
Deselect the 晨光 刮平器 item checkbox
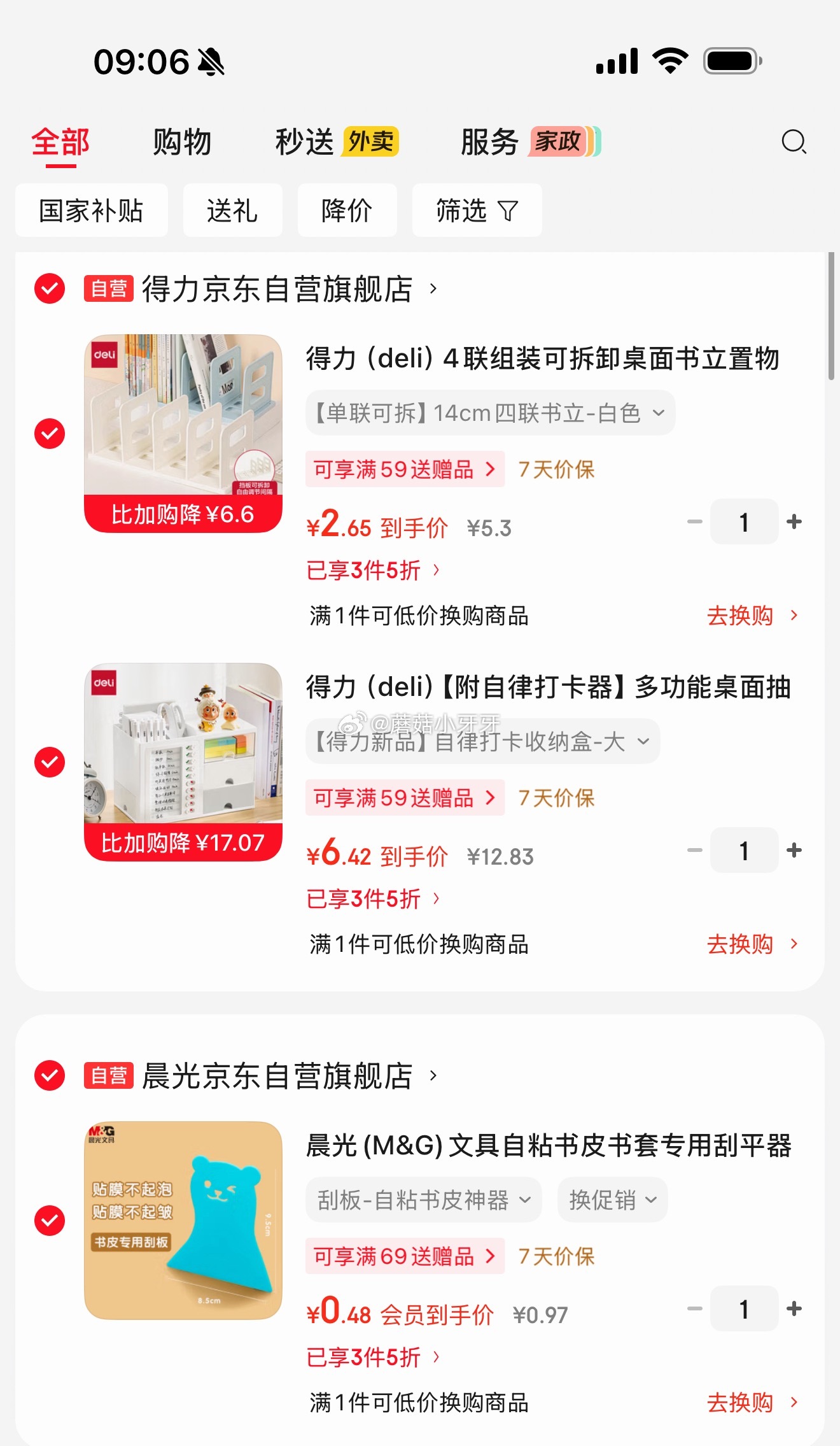click(50, 1221)
